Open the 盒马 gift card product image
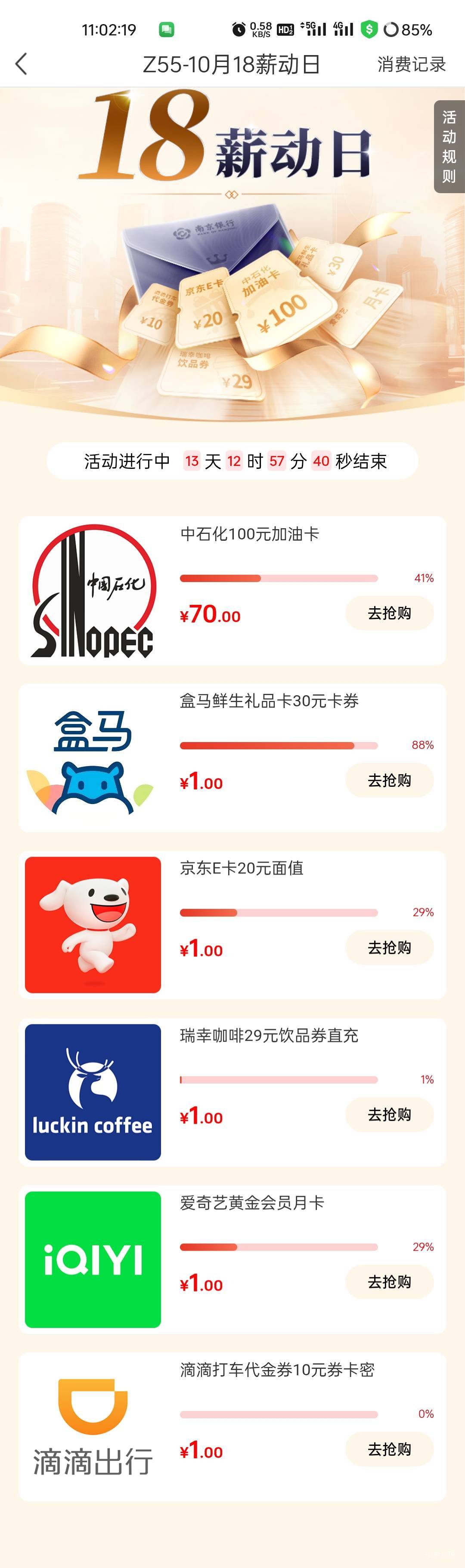This screenshot has height=1568, width=465. (x=93, y=758)
